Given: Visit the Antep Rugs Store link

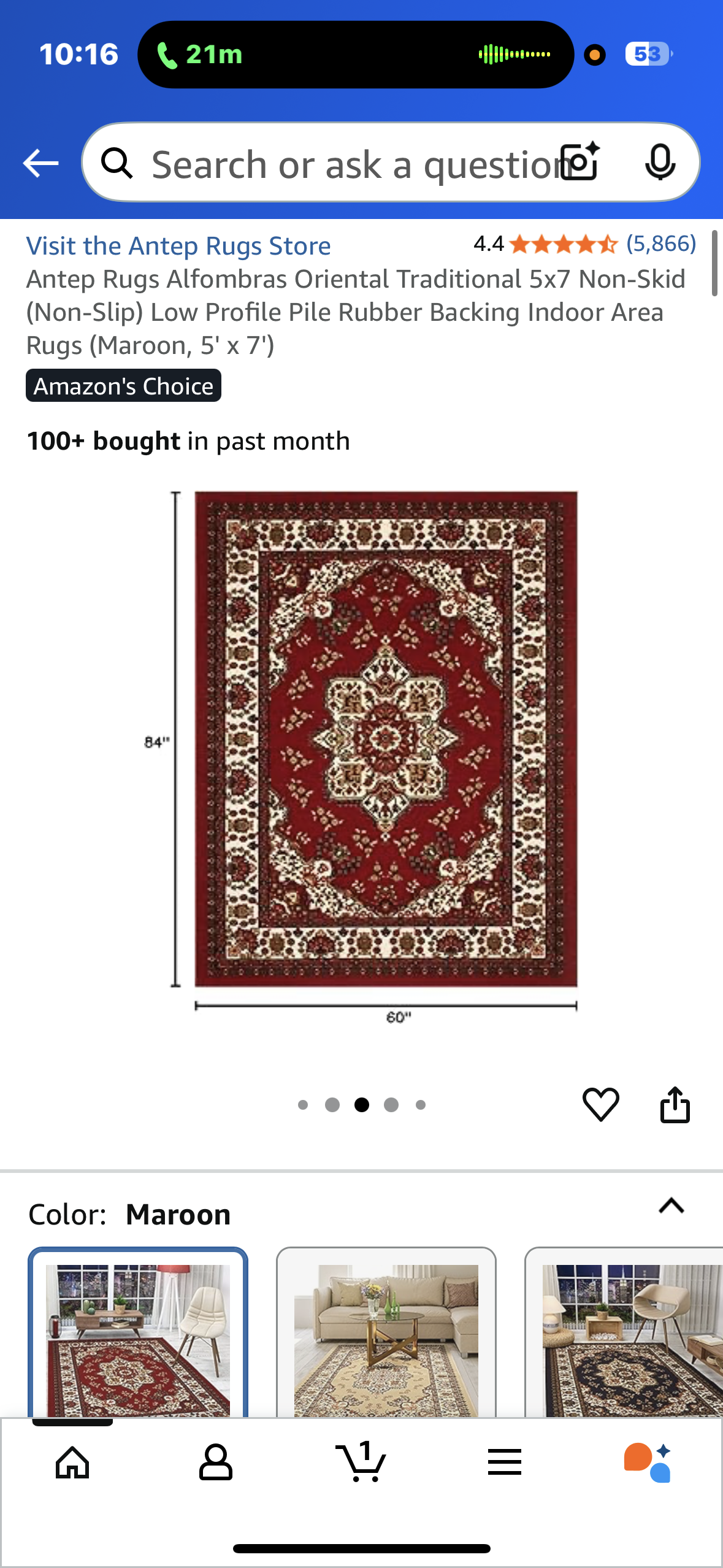Looking at the screenshot, I should pyautogui.click(x=178, y=246).
